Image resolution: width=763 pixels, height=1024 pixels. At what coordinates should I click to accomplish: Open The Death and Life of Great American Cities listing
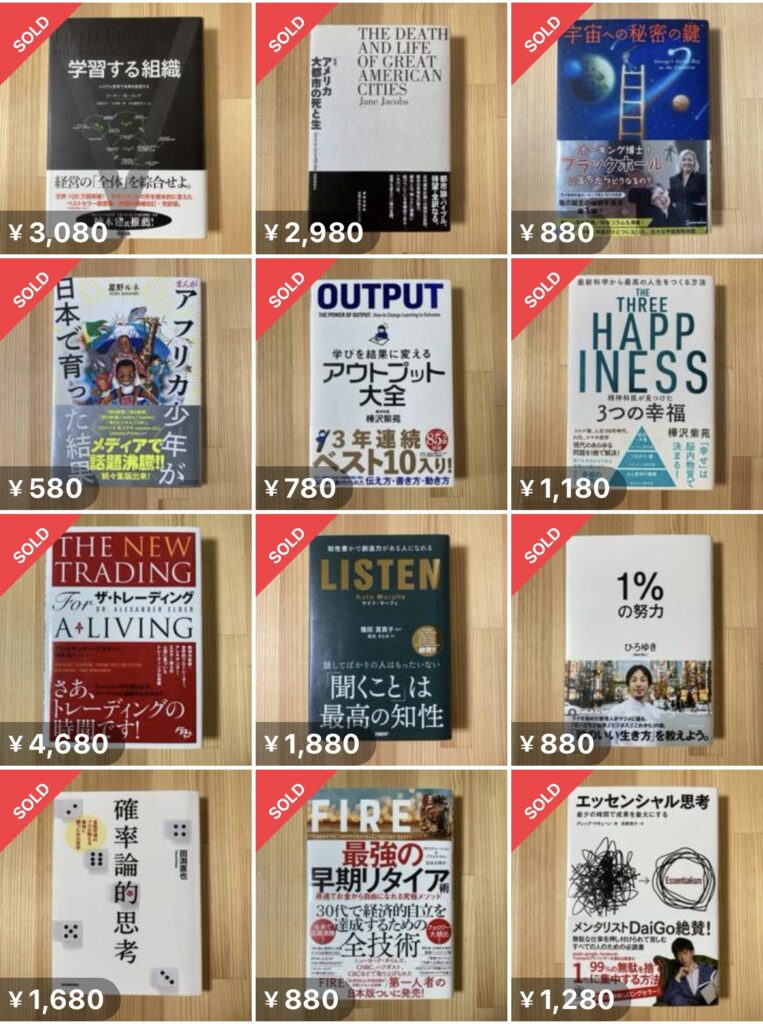click(381, 125)
